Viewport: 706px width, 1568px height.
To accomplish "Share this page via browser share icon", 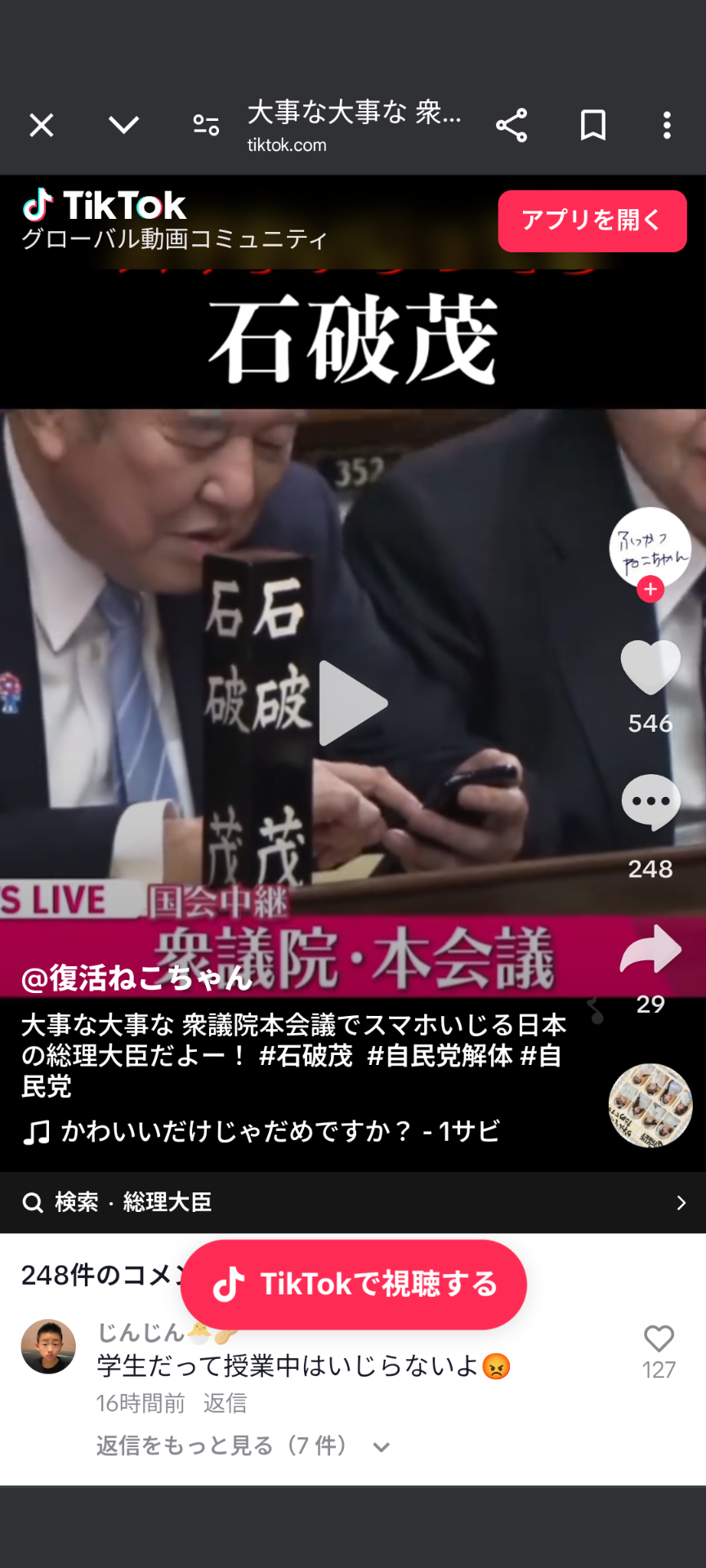I will point(512,125).
